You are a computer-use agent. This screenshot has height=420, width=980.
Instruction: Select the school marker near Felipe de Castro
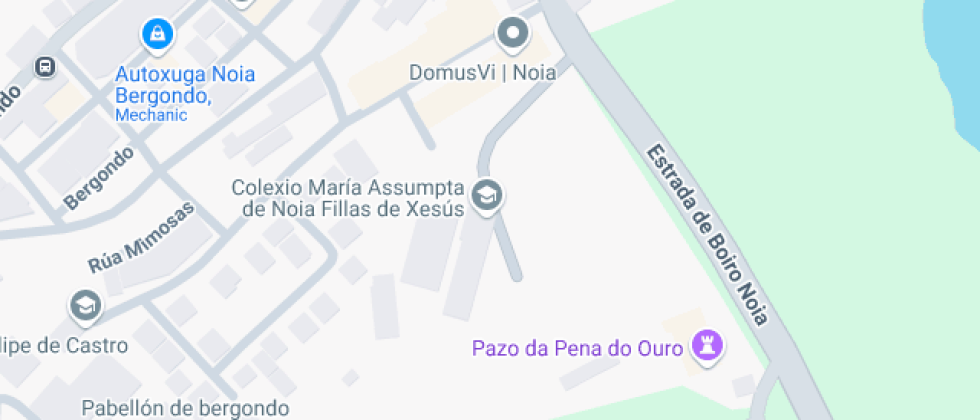click(x=86, y=305)
